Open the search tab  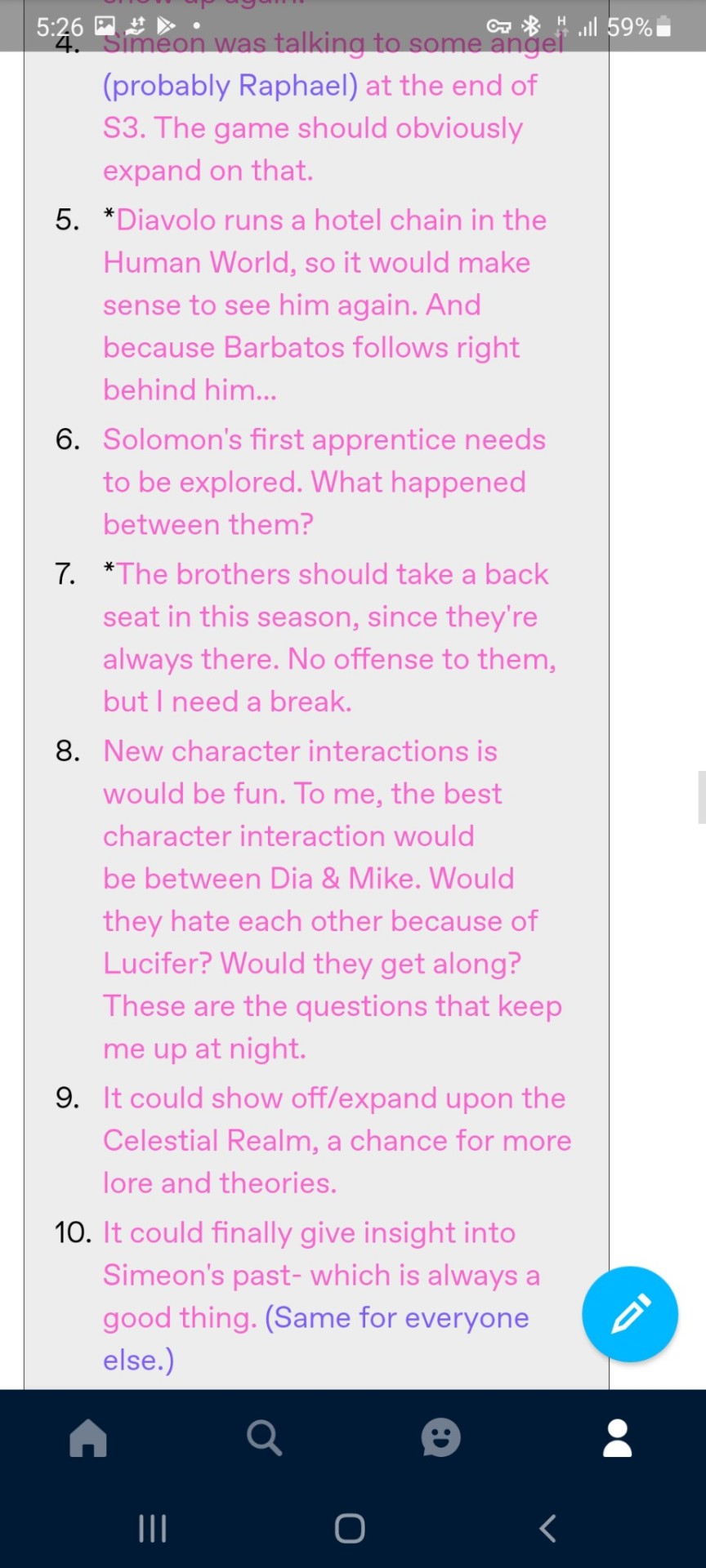264,1438
